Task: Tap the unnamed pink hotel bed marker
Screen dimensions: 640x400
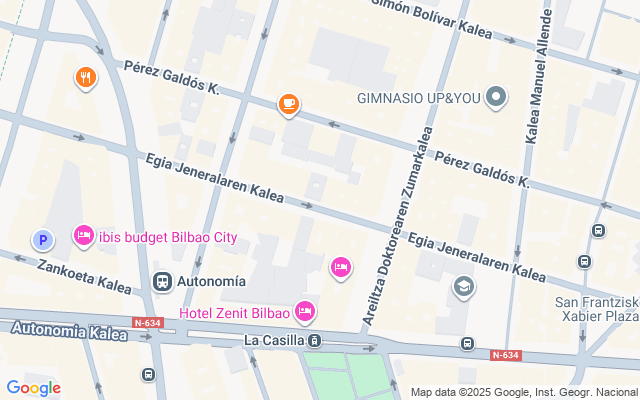Action: (x=341, y=266)
